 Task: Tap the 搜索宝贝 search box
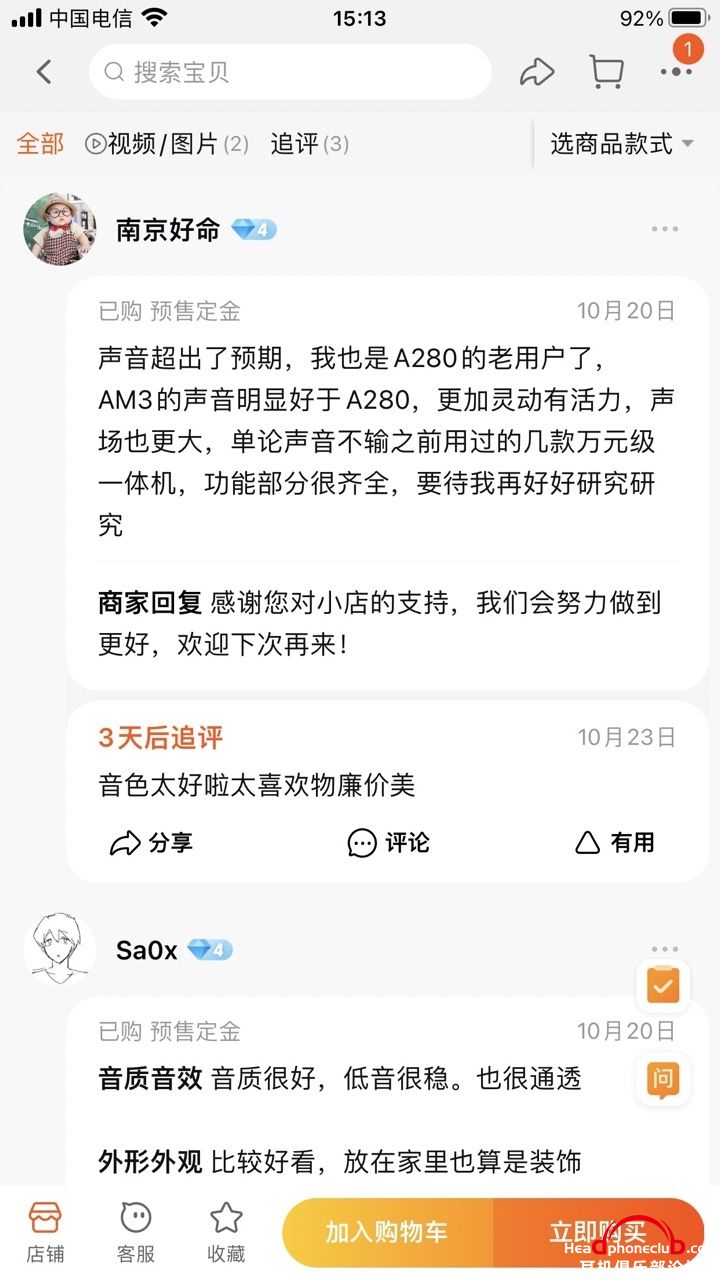(x=290, y=72)
